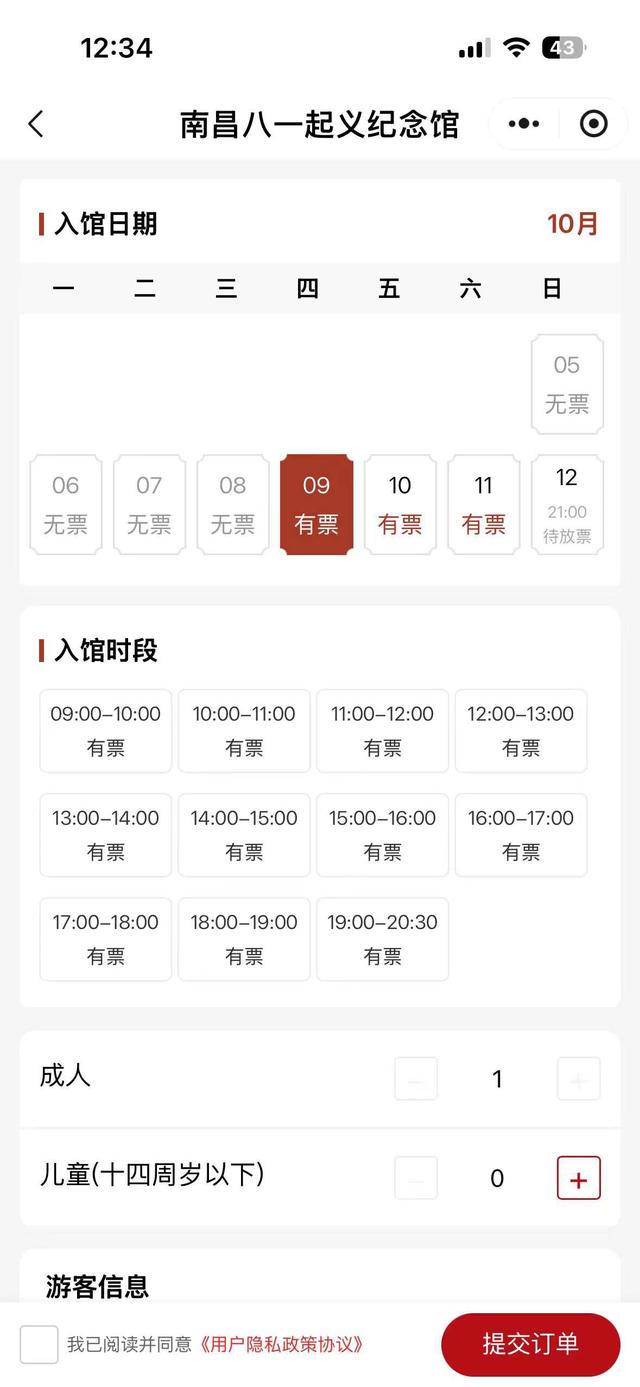The width and height of the screenshot is (640, 1387).
Task: Choose October 11 for the visit
Action: 484,504
